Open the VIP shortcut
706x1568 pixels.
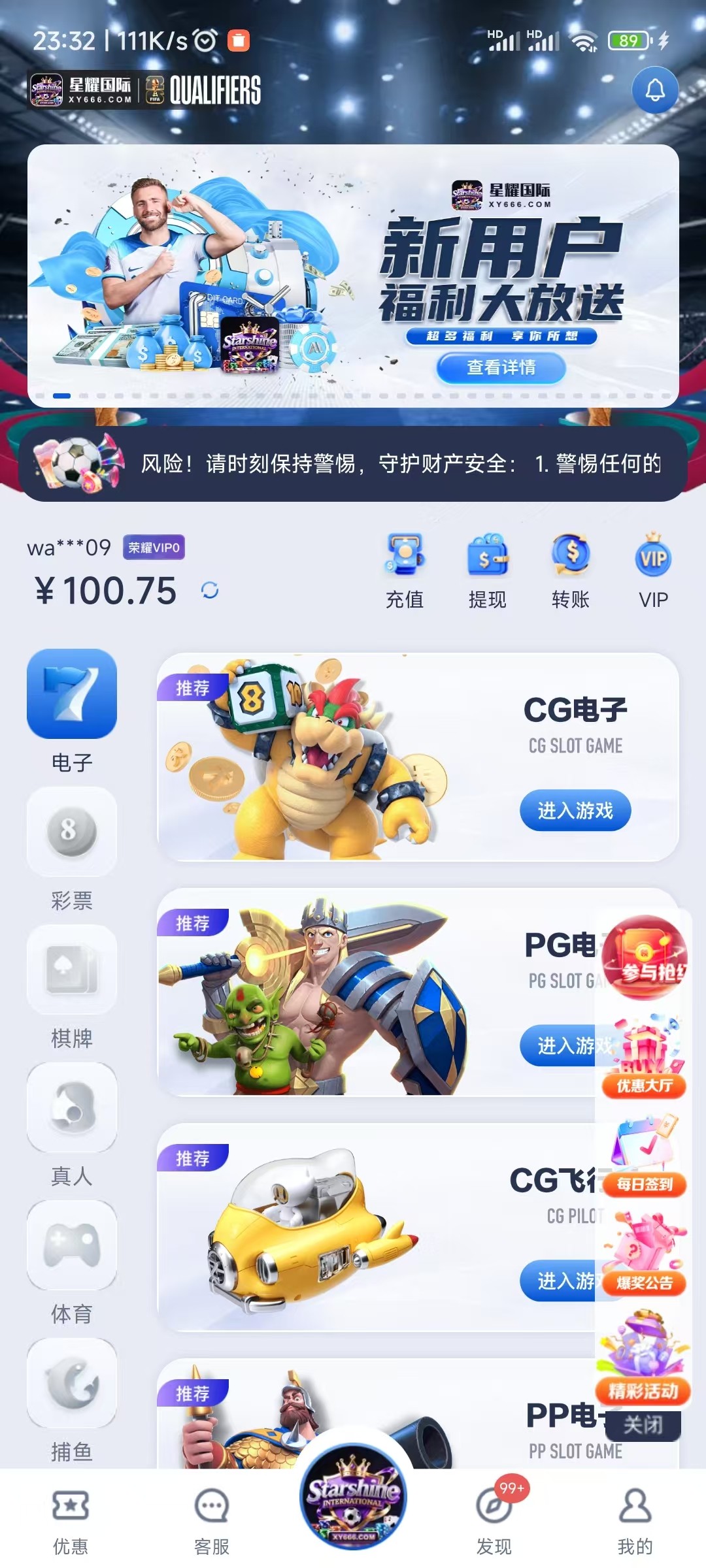click(x=653, y=570)
